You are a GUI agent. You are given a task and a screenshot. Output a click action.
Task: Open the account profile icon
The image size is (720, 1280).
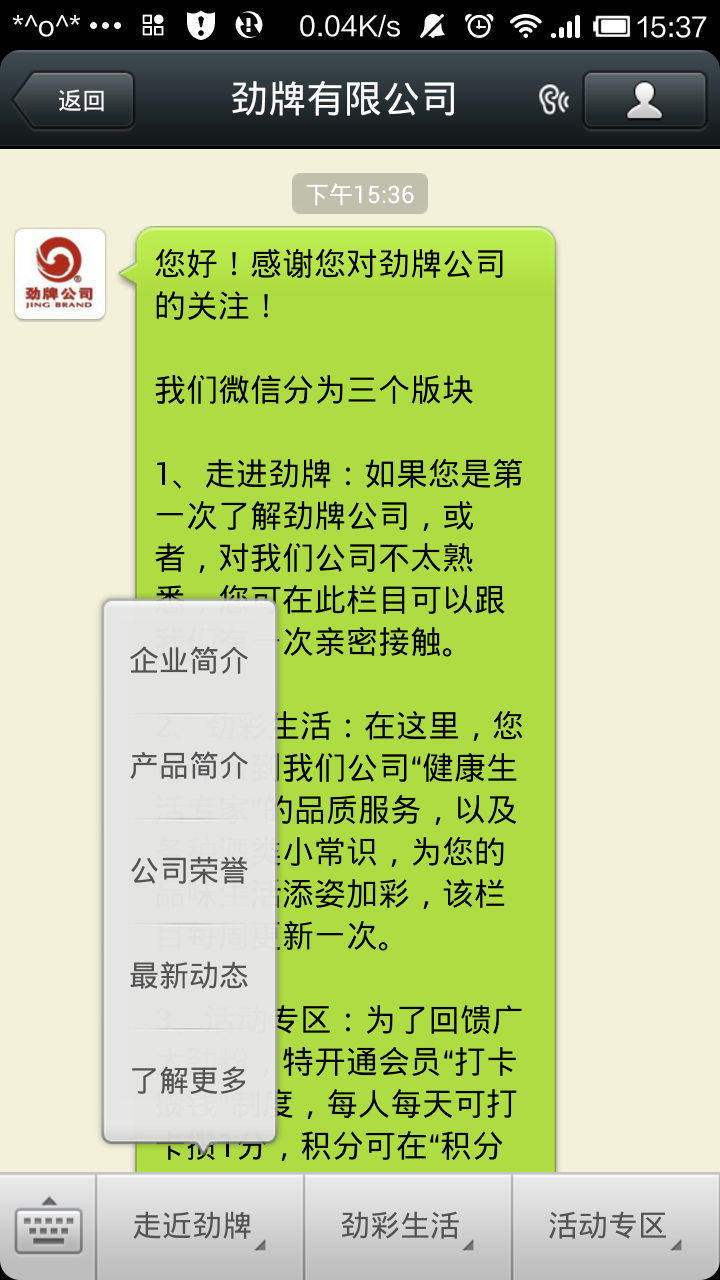644,100
